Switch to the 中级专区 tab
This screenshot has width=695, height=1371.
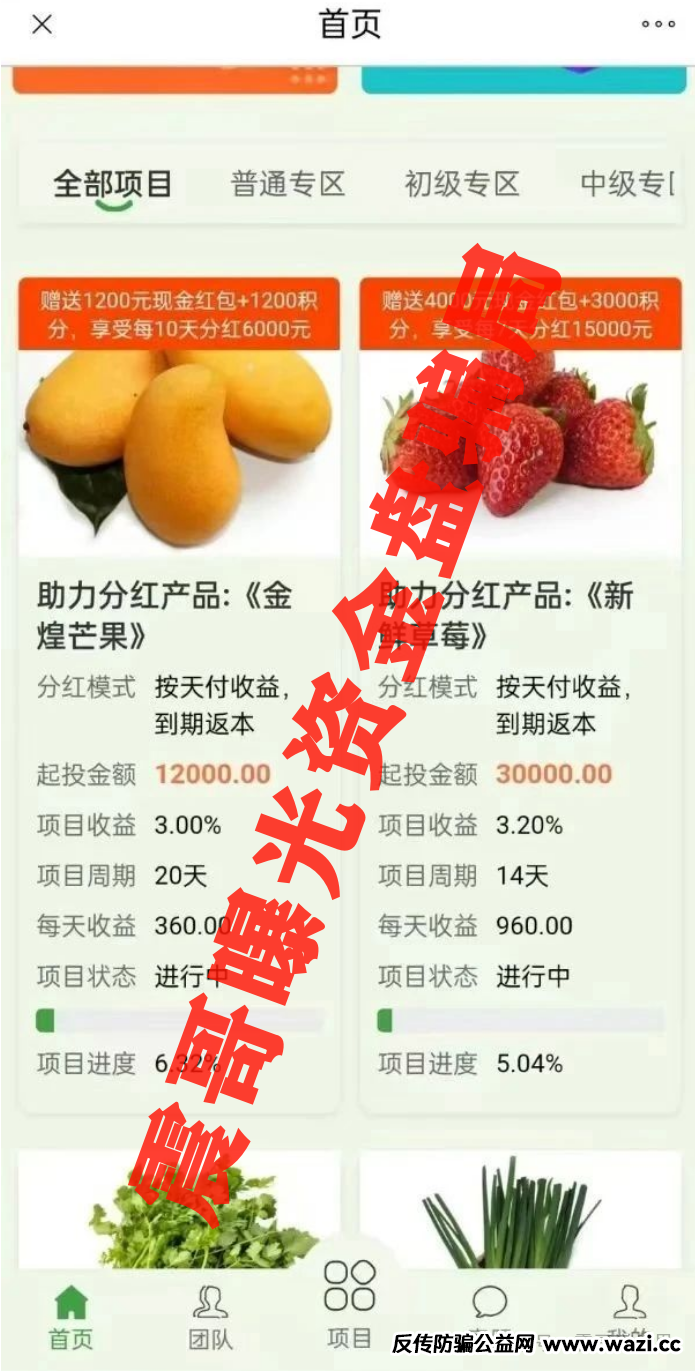point(628,184)
